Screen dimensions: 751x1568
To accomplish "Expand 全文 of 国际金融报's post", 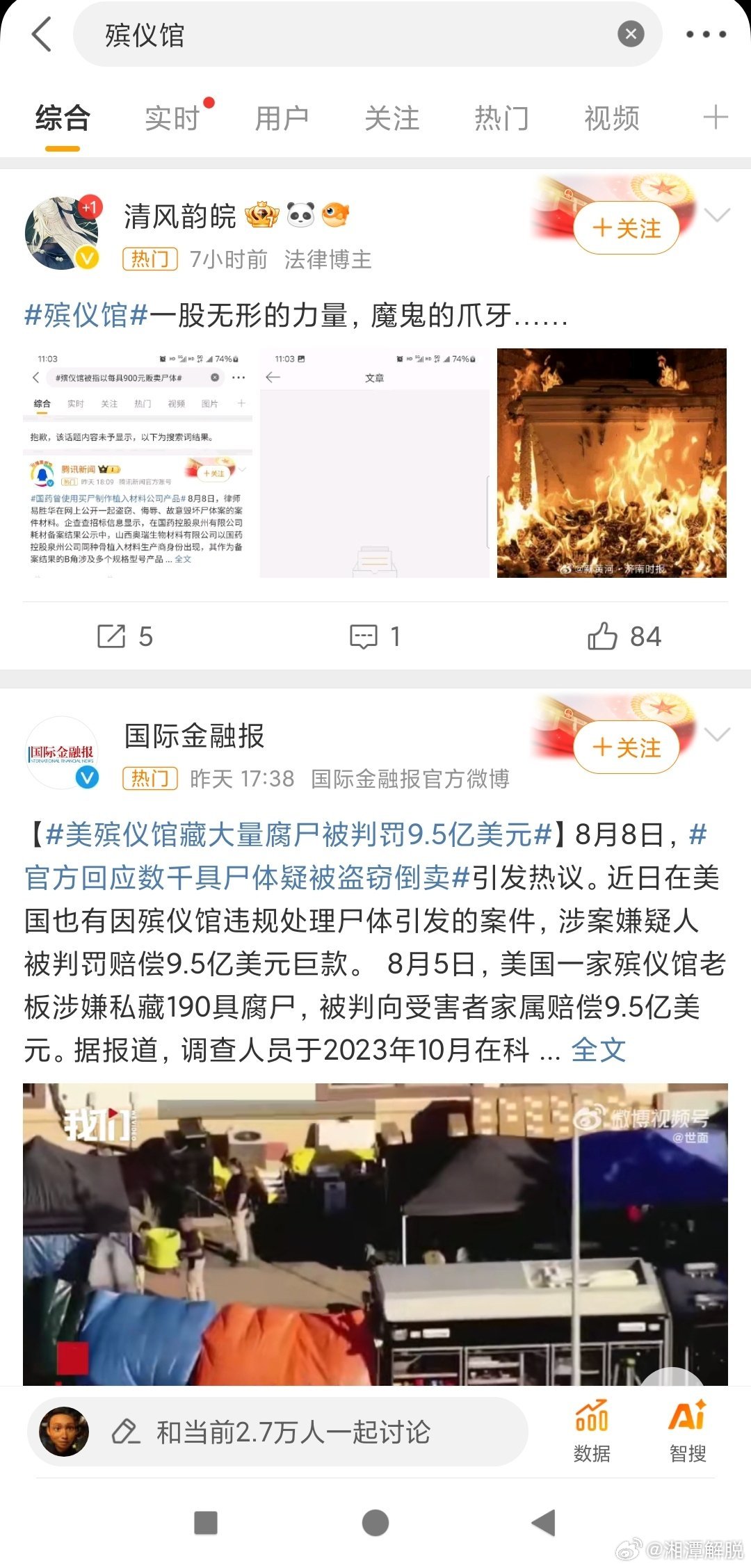I will tap(599, 1050).
